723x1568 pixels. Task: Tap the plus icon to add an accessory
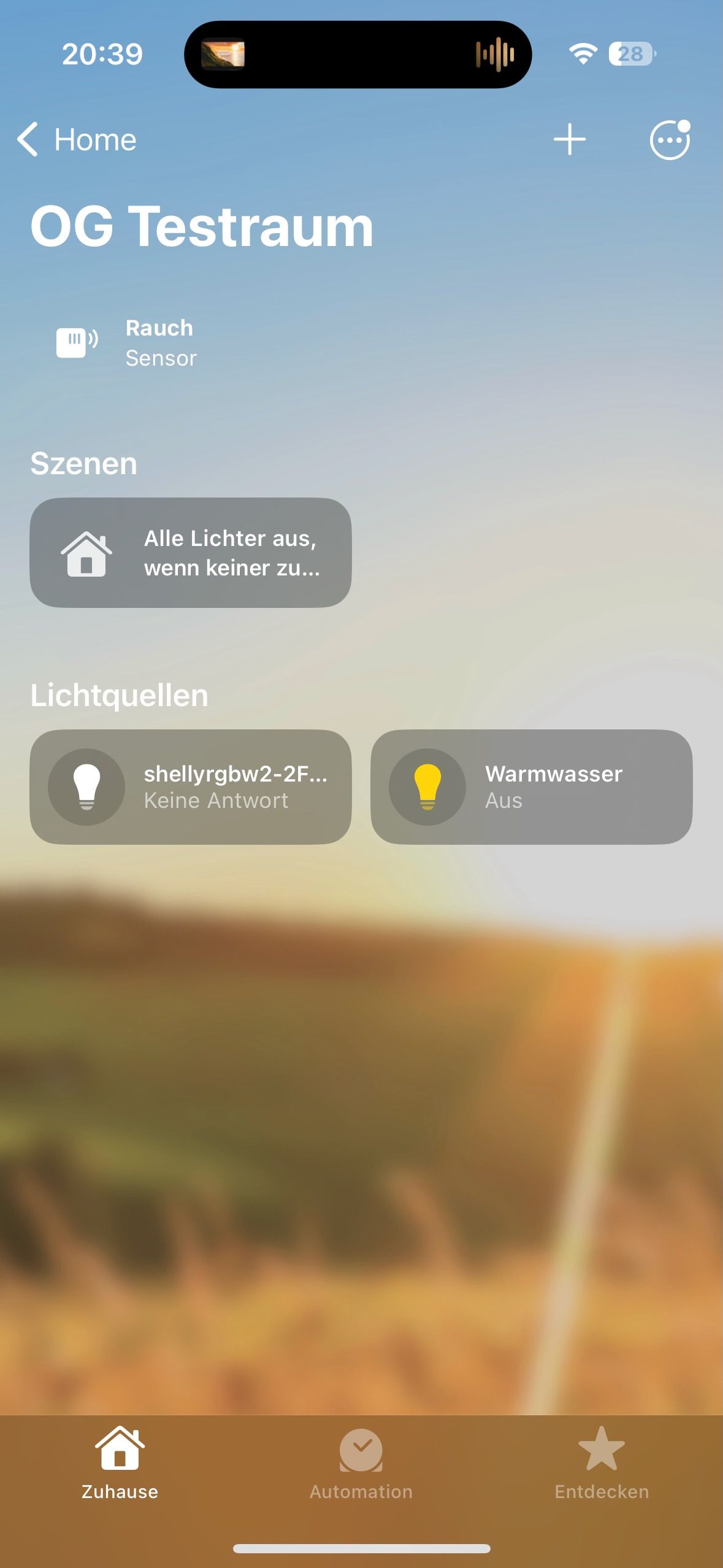(x=570, y=140)
